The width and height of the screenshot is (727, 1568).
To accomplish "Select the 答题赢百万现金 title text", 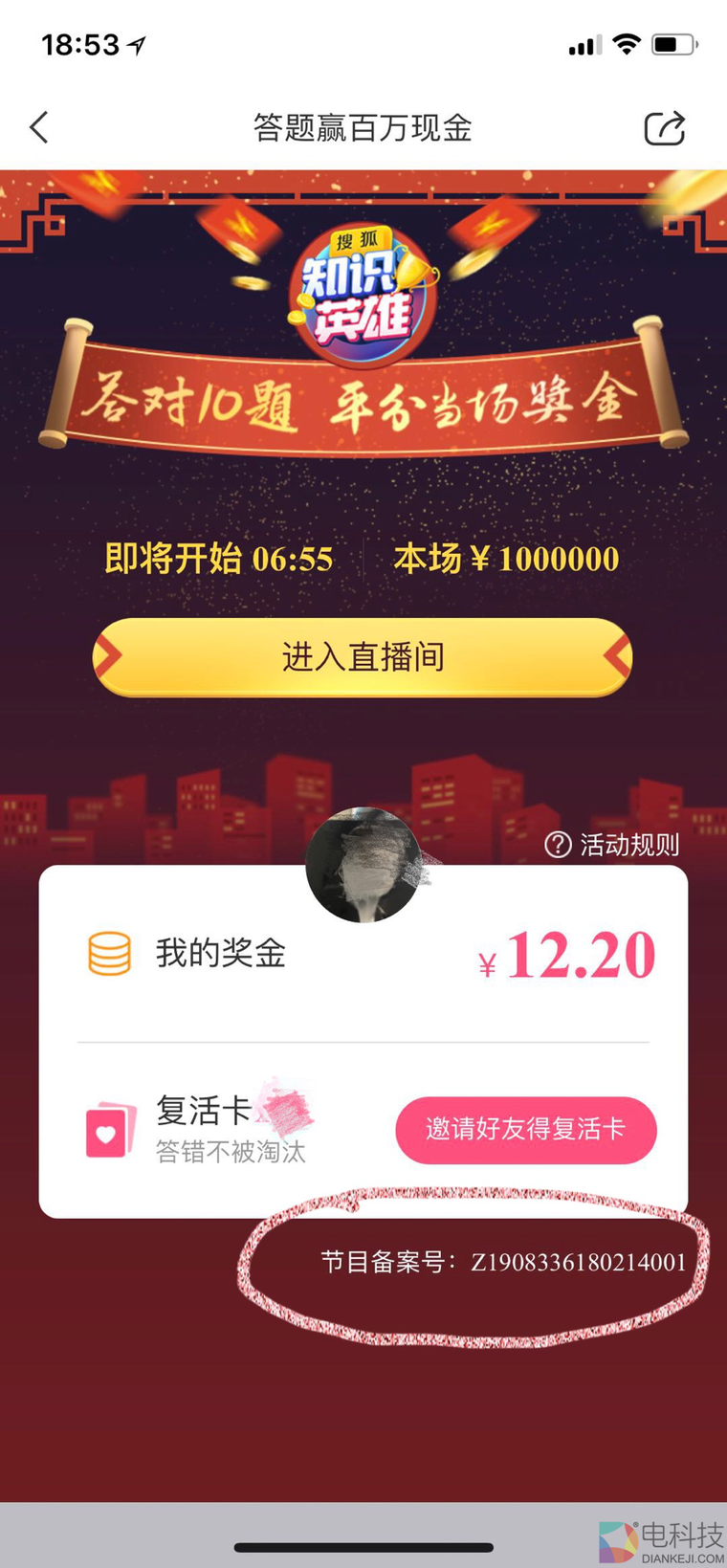I will (363, 128).
